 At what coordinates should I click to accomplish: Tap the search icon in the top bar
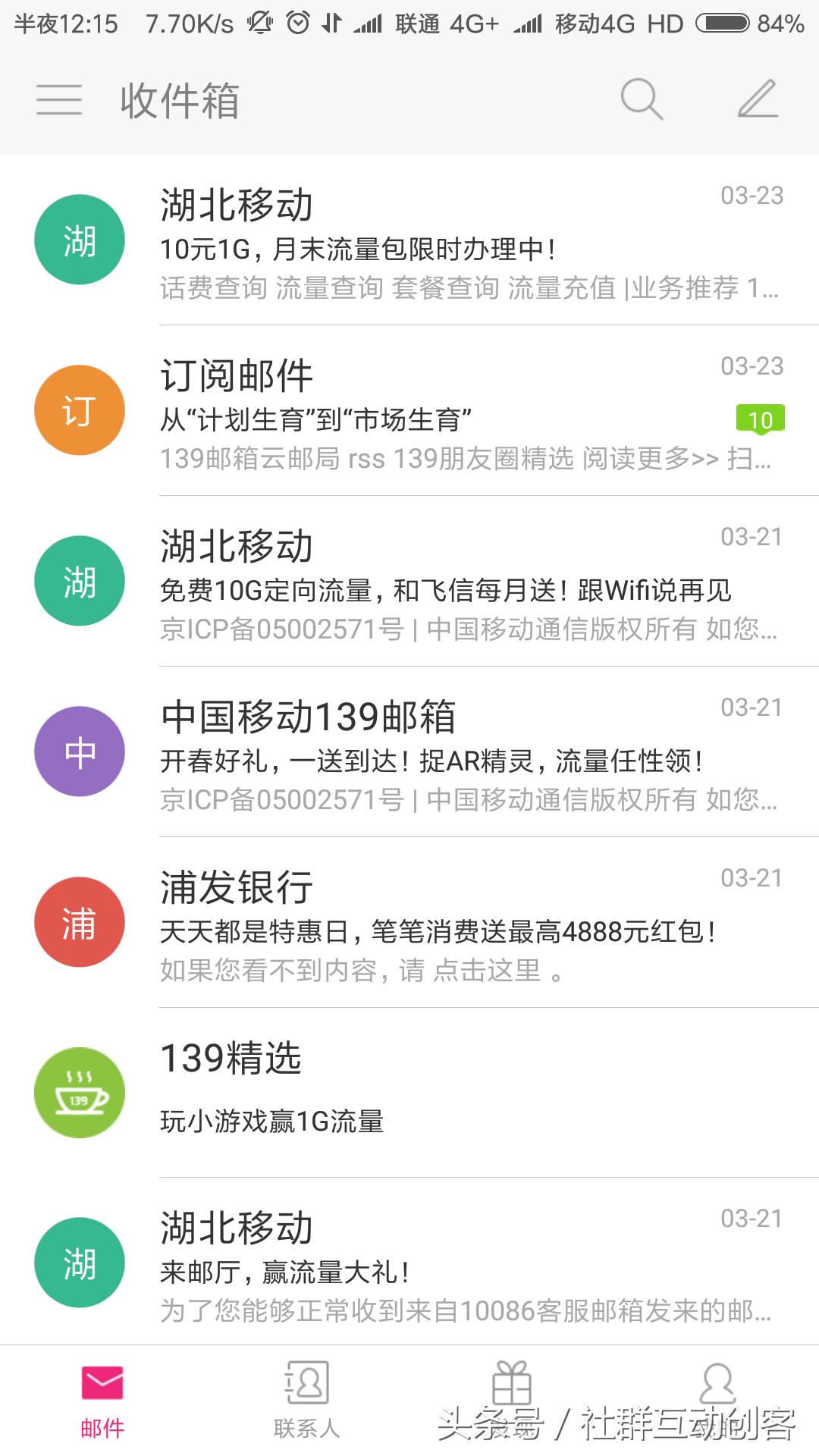641,101
